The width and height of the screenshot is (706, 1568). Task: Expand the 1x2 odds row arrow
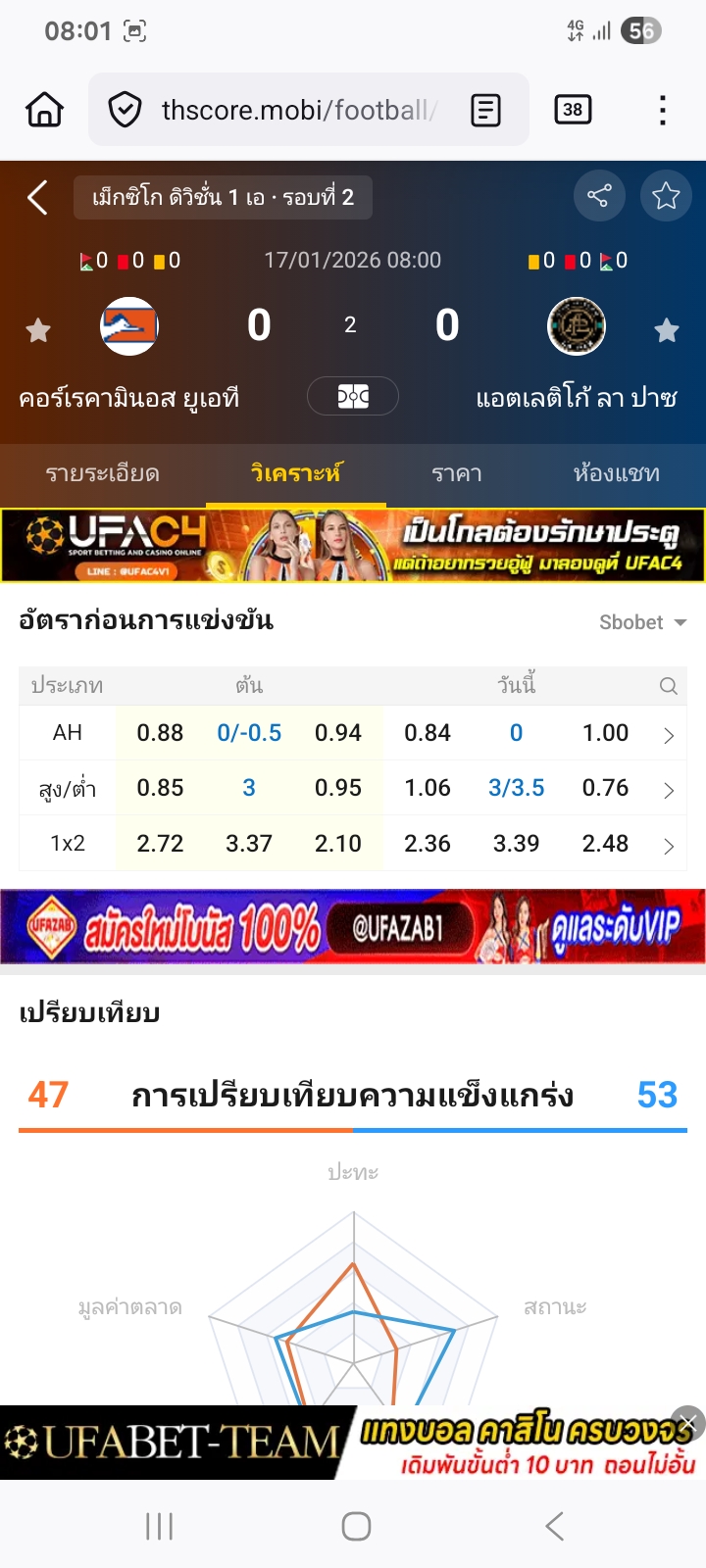pos(669,846)
